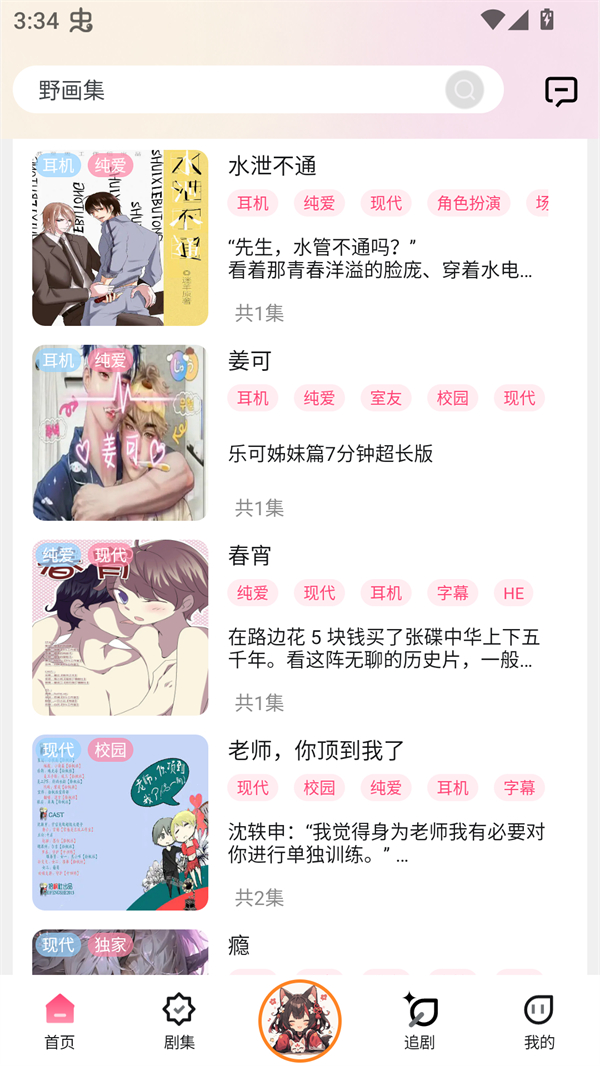Switch to the 剧集 tab
Viewport: 600px width, 1066px height.
click(180, 1022)
